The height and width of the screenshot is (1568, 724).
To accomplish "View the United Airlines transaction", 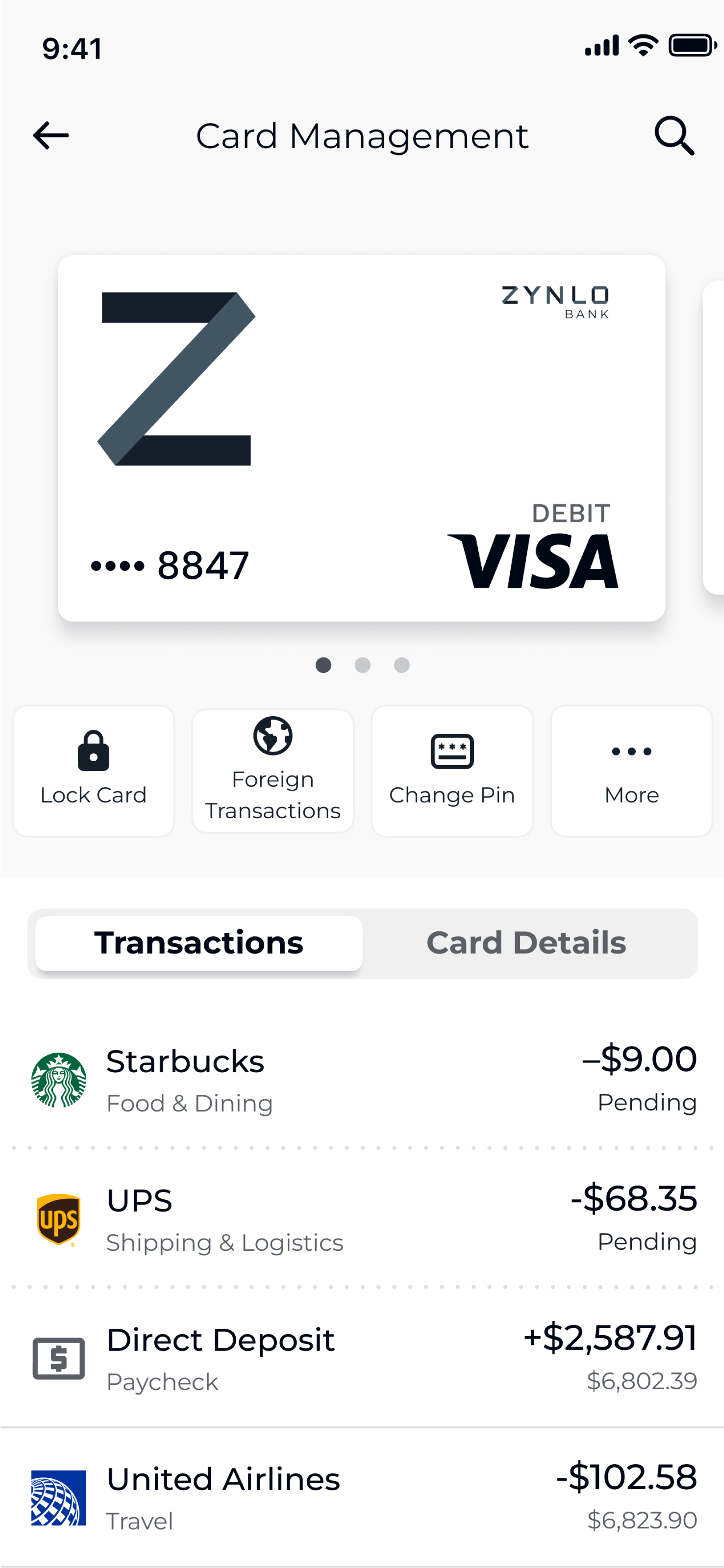I will [362, 1498].
